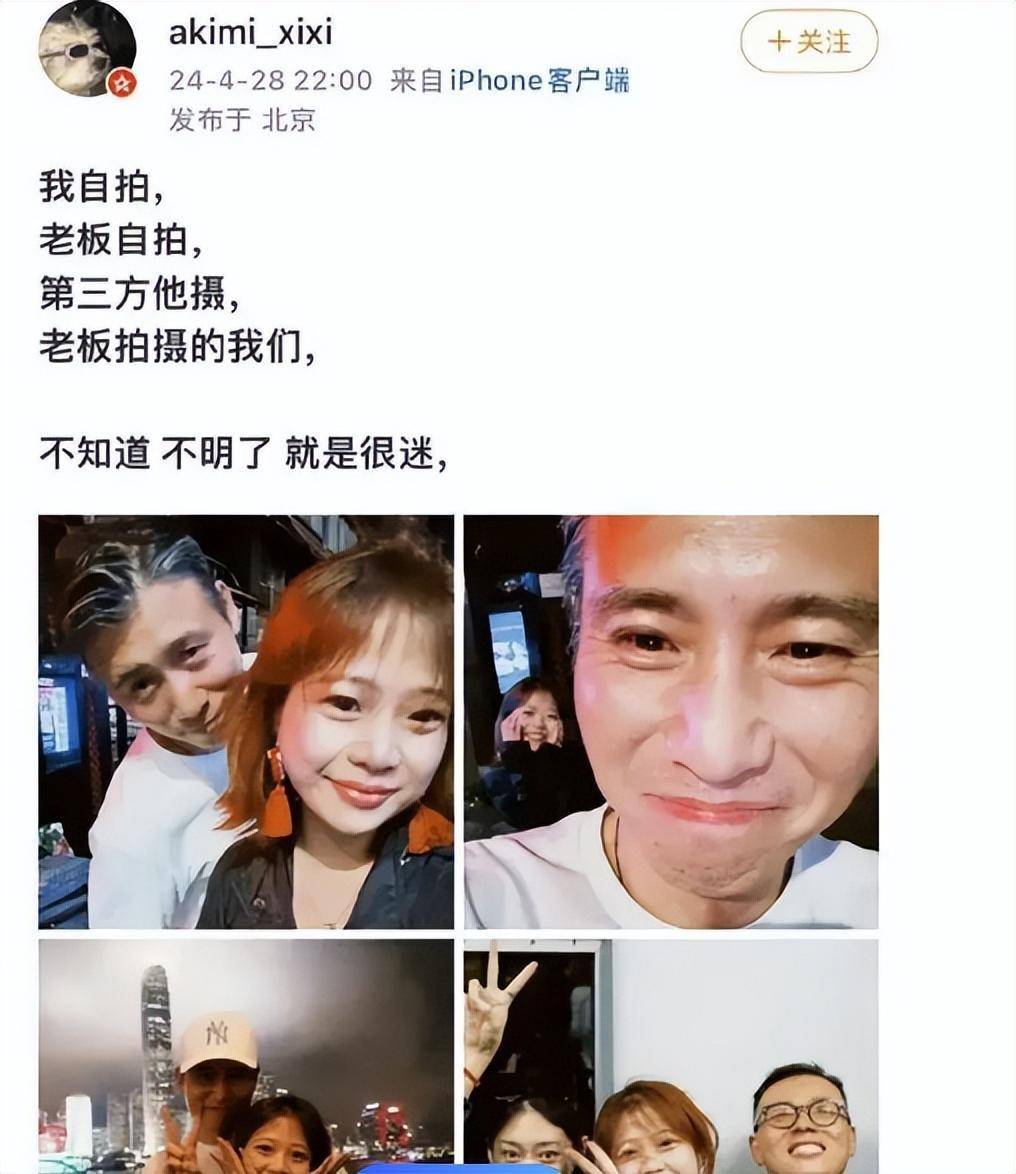The image size is (1016, 1174).
Task: View the close-up selfie in white shirt
Action: 671,721
